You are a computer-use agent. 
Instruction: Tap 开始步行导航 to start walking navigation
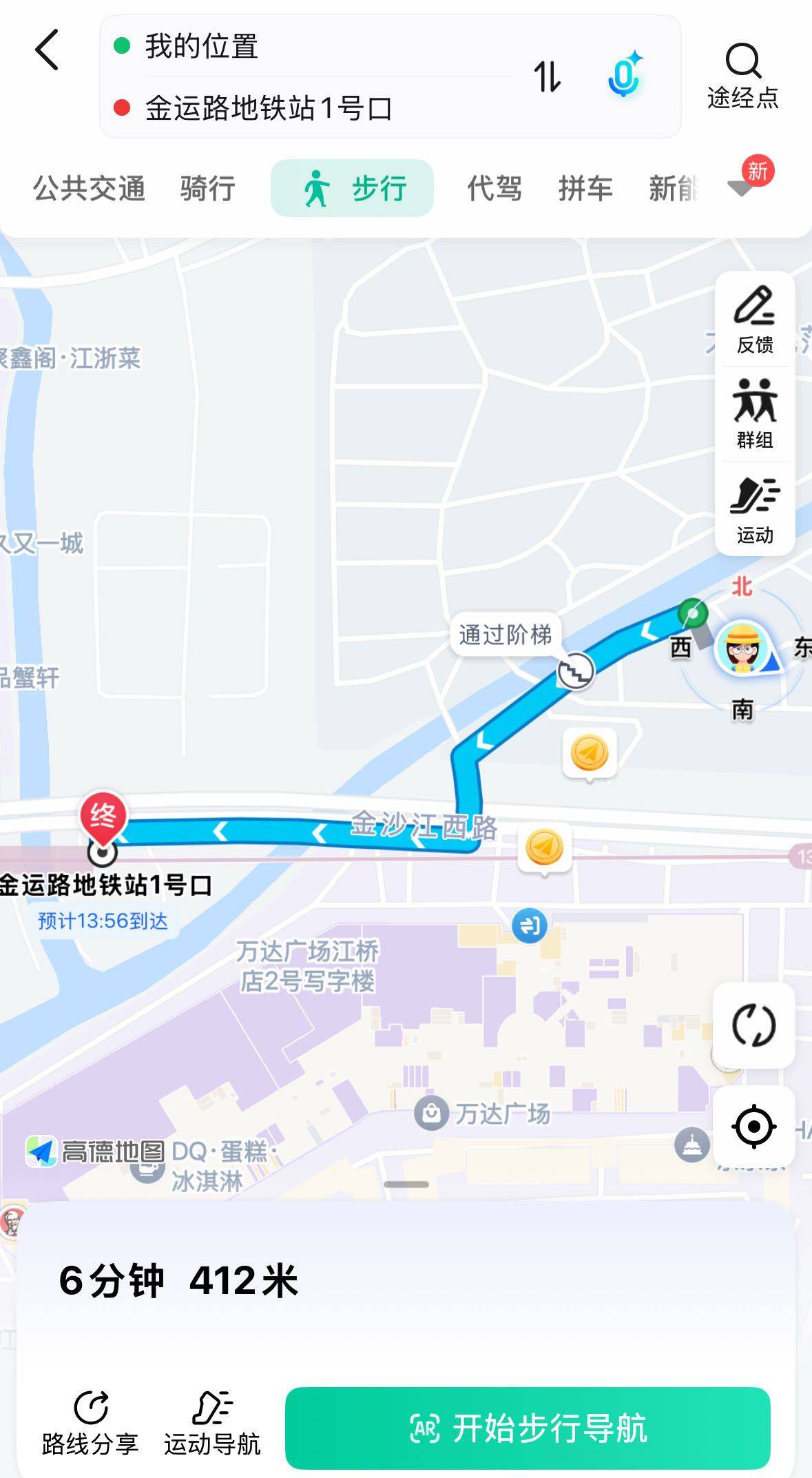coord(528,1428)
